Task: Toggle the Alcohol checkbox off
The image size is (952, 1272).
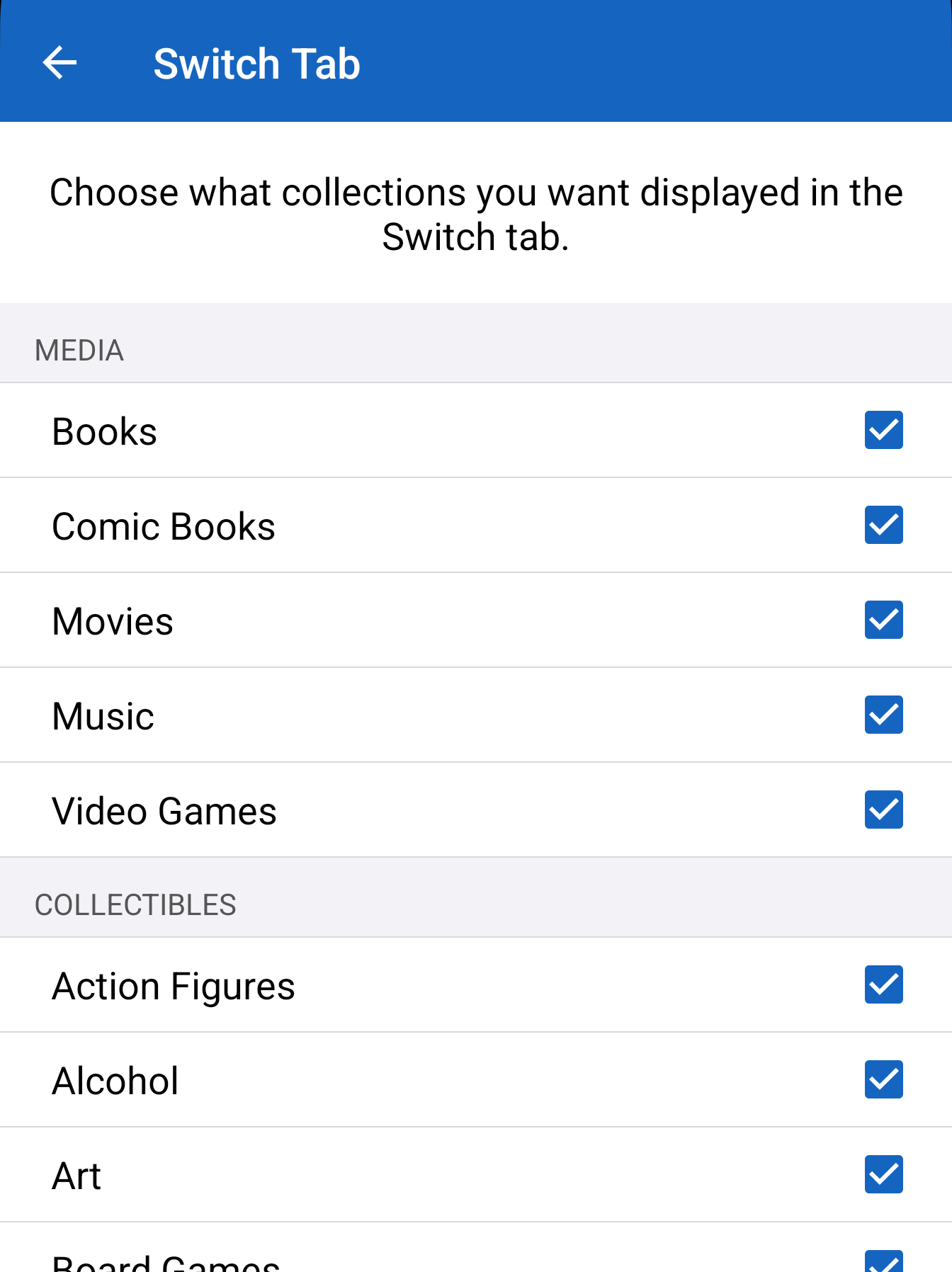Action: 883,1079
